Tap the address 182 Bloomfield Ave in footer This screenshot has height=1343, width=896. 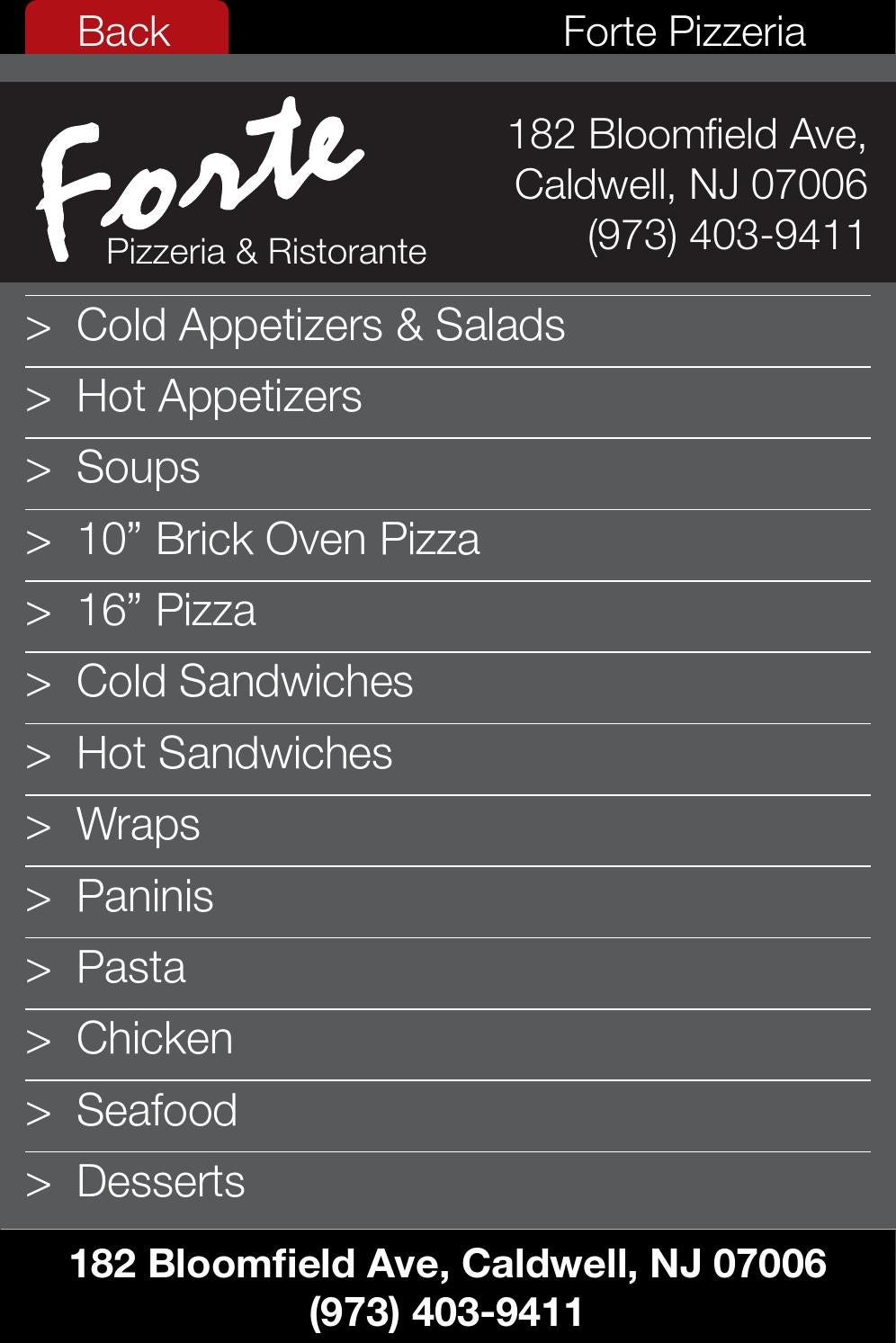pos(447,1264)
